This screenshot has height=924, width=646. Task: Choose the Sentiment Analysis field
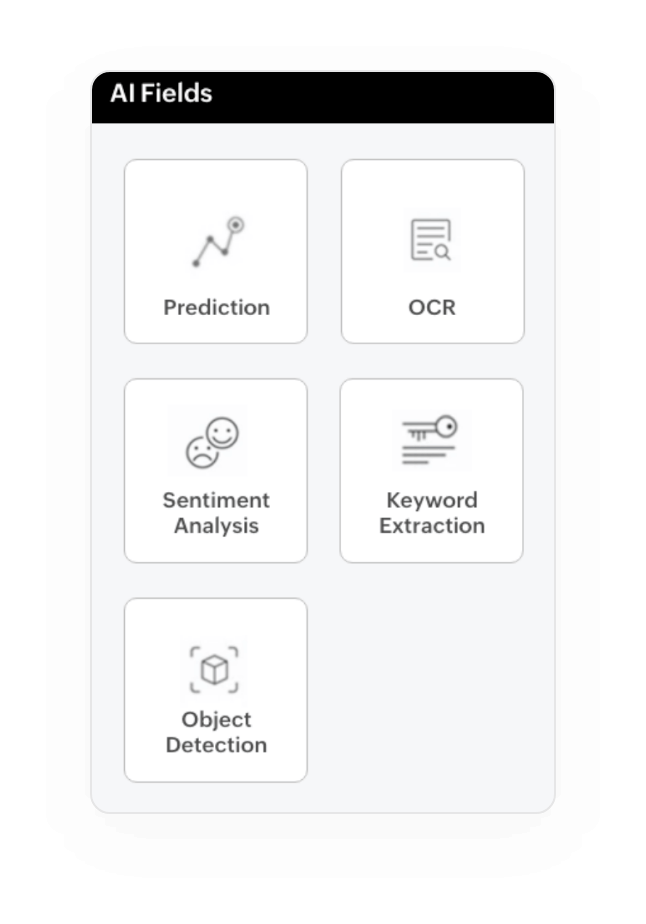point(215,471)
